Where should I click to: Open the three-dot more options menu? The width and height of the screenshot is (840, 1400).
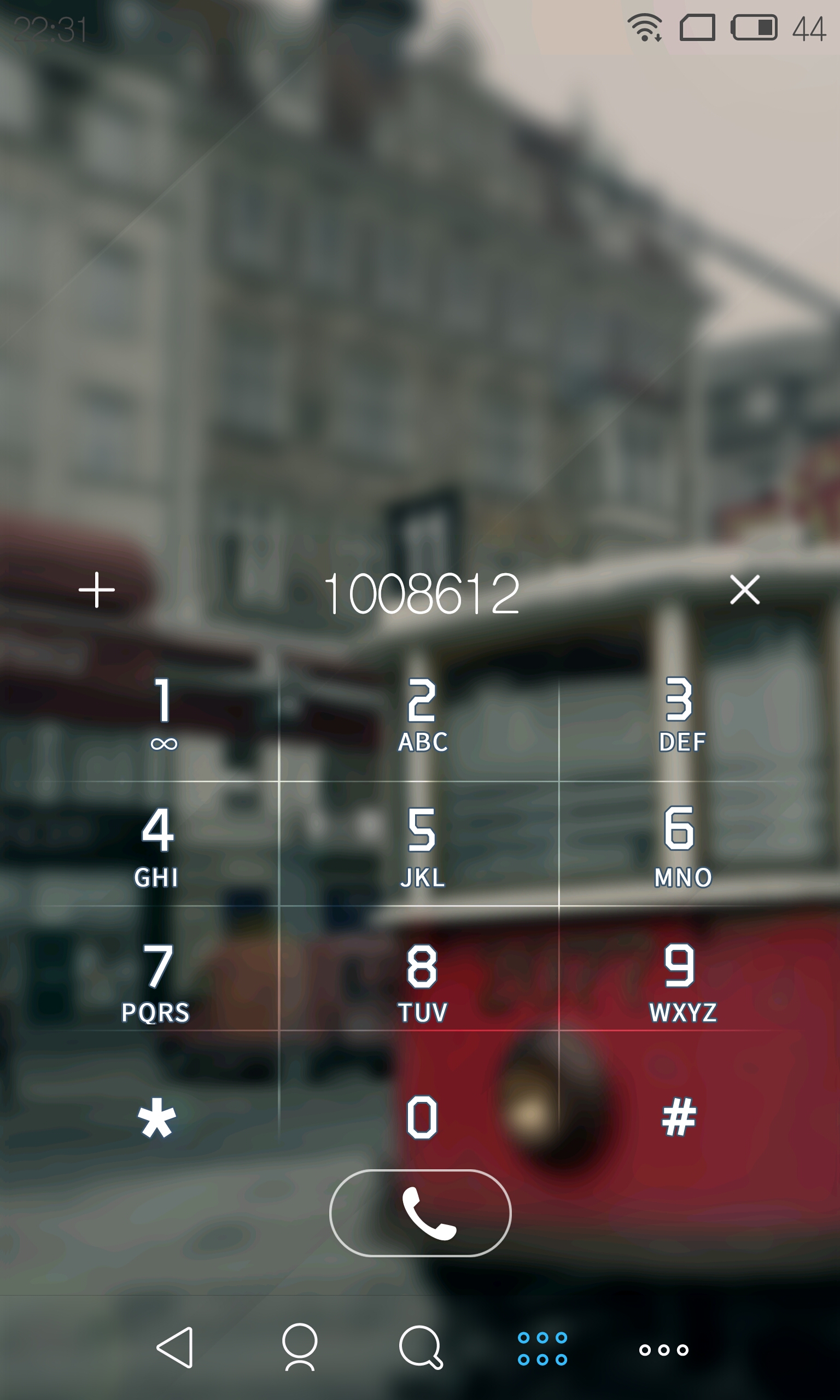pos(663,1350)
